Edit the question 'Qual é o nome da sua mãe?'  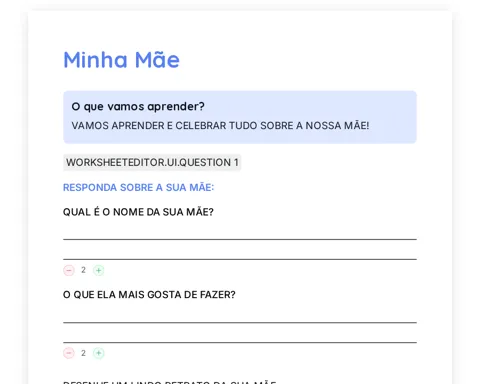click(138, 212)
